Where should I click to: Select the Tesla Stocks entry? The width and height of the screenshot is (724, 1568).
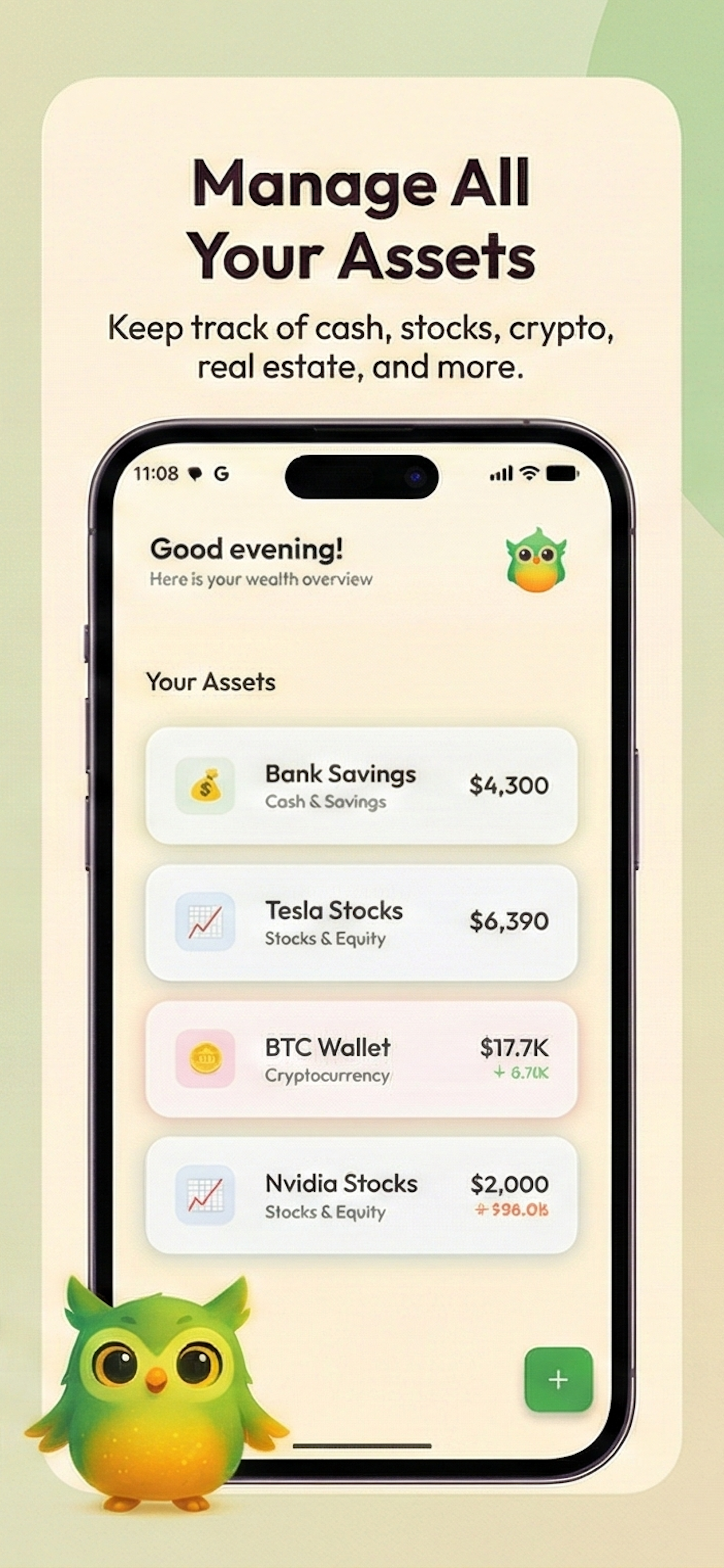pyautogui.click(x=362, y=923)
